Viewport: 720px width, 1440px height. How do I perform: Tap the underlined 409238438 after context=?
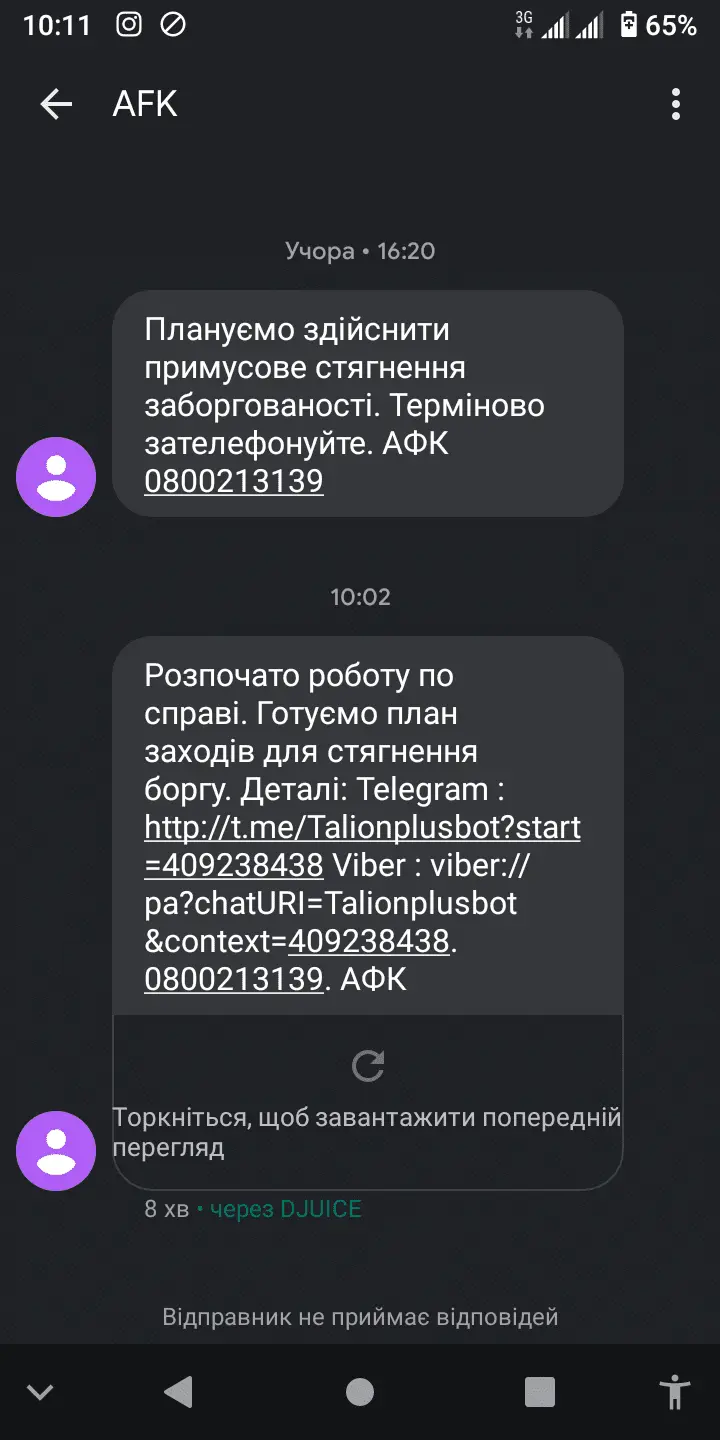369,941
